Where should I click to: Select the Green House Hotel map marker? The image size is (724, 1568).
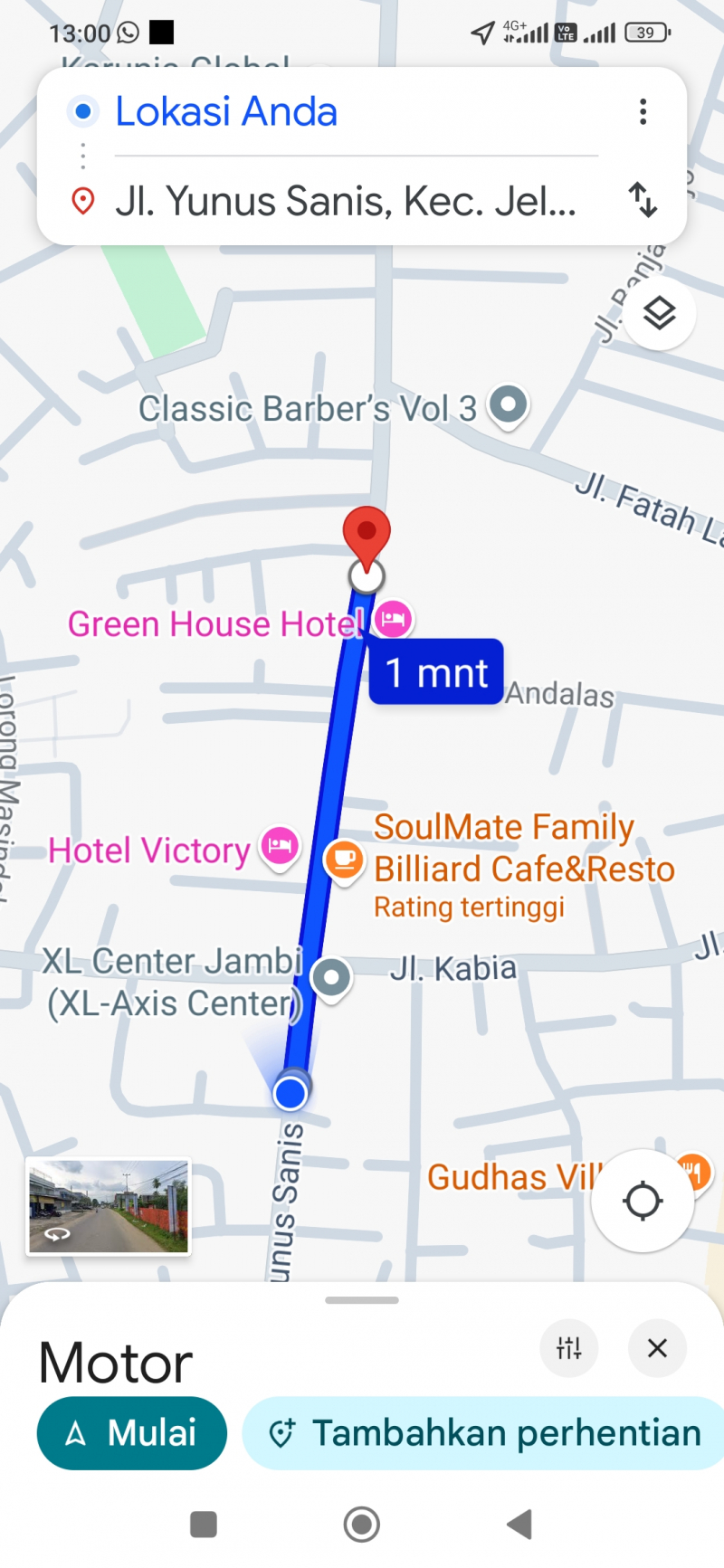(394, 620)
